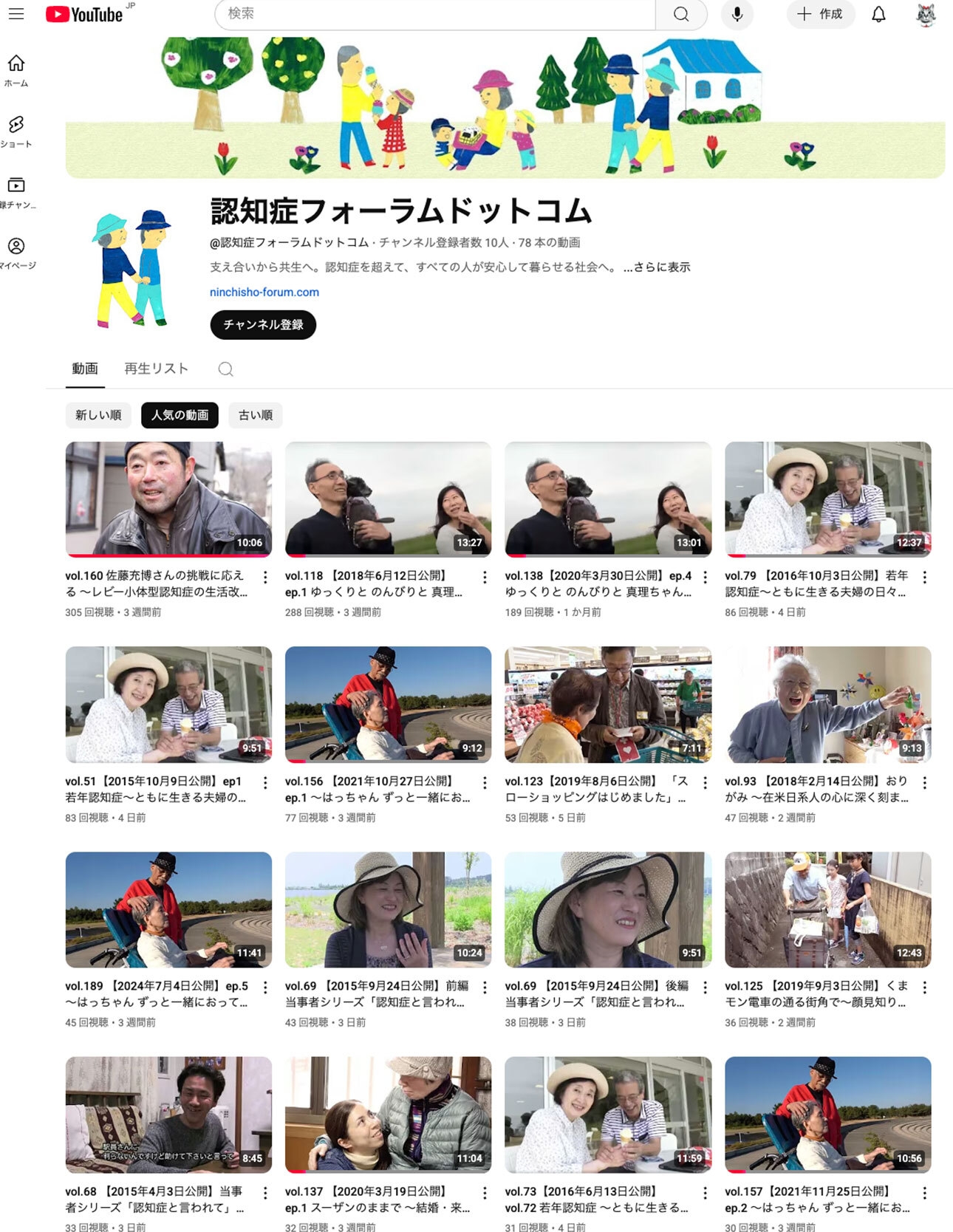Go to ホーム in the sidebar
Screen dimensions: 953x1232
pos(16,70)
